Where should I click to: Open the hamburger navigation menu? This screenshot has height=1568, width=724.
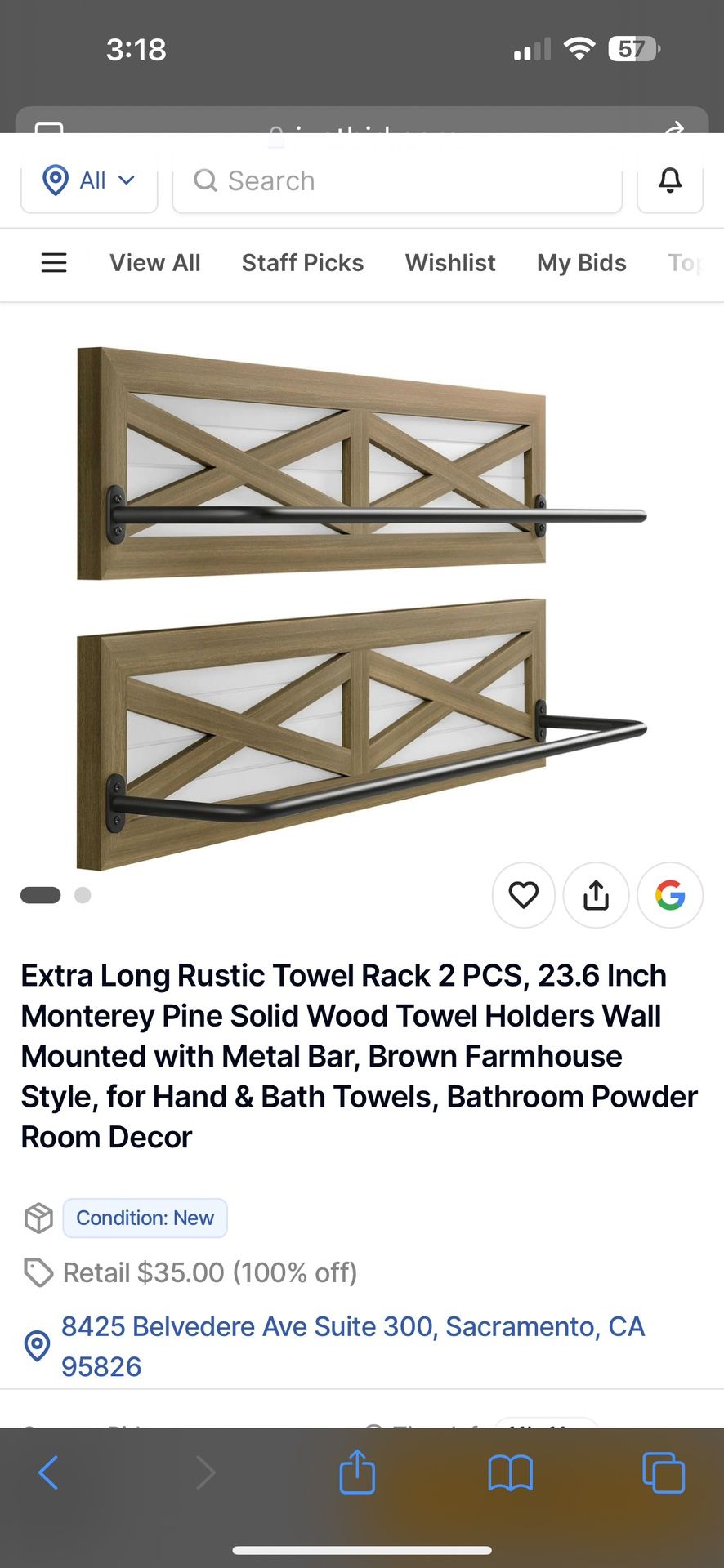pos(53,262)
